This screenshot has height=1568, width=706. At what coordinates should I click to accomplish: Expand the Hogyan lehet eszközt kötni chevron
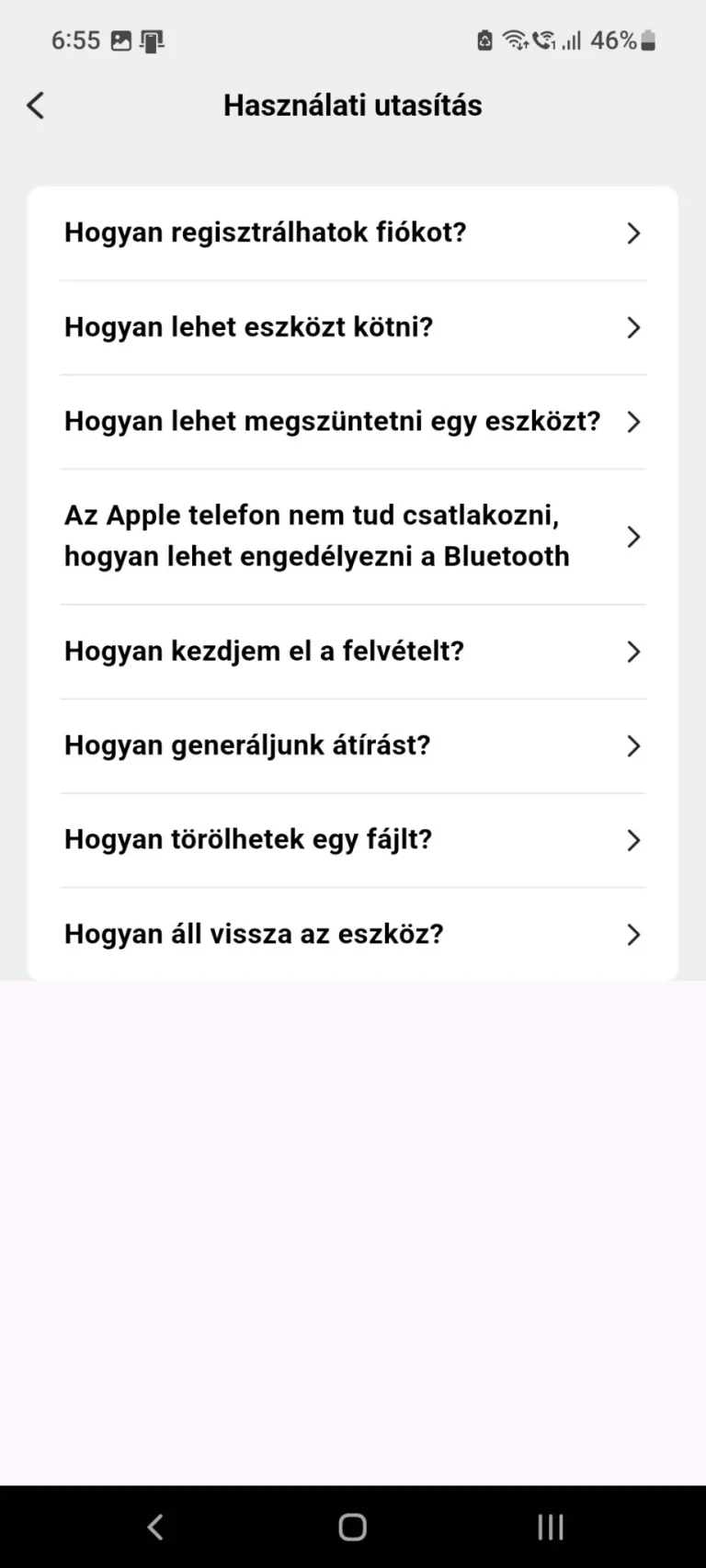(x=633, y=327)
